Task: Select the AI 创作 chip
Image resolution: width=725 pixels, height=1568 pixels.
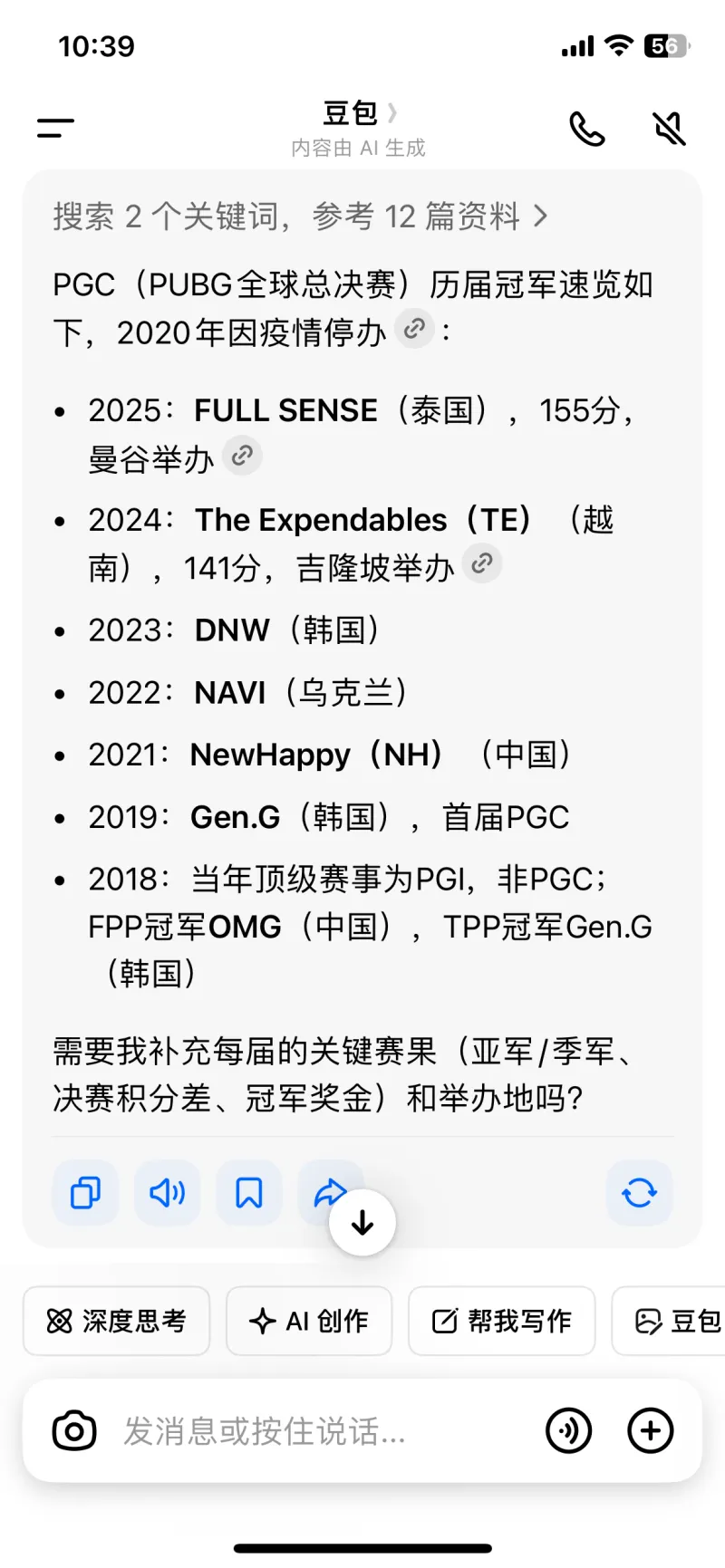Action: (309, 1322)
